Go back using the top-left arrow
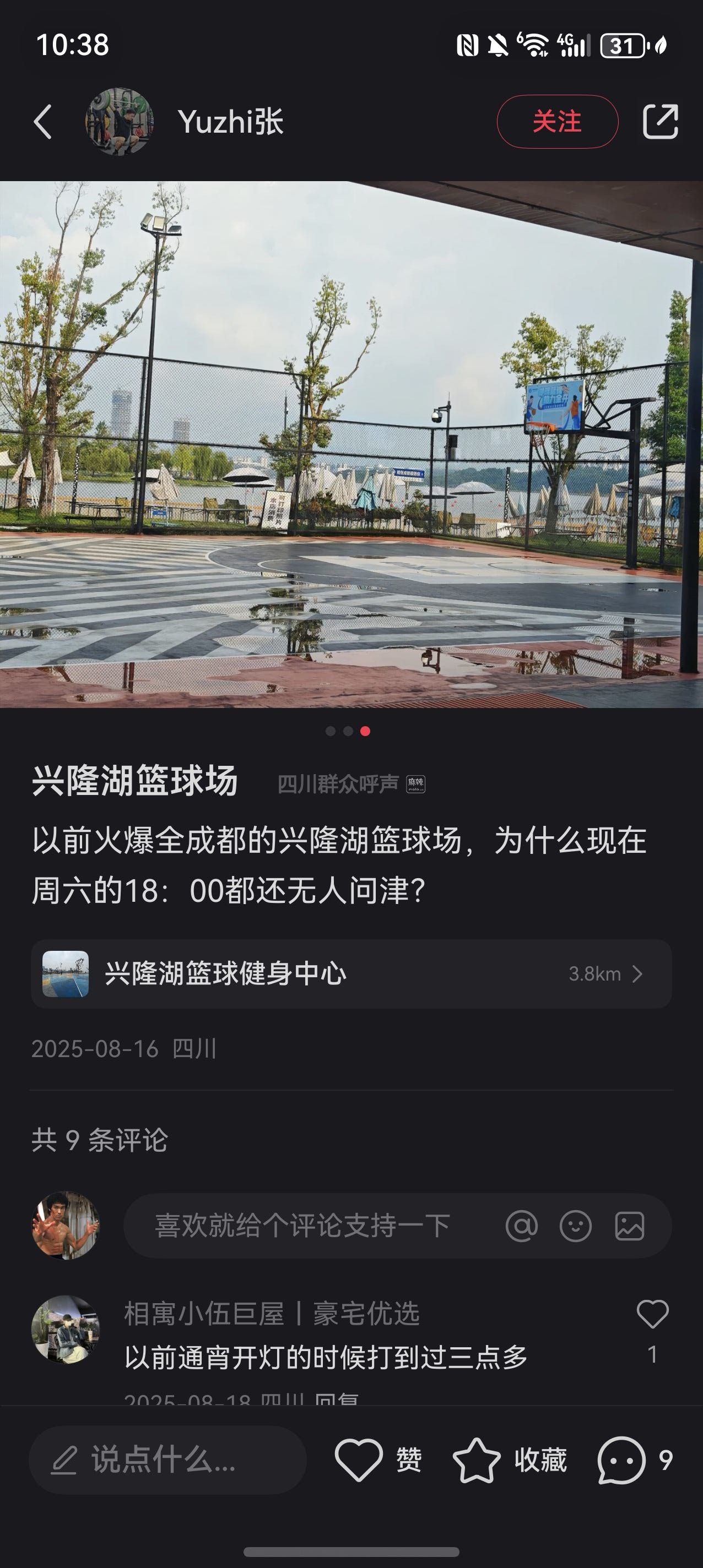This screenshot has height=1568, width=703. click(42, 122)
